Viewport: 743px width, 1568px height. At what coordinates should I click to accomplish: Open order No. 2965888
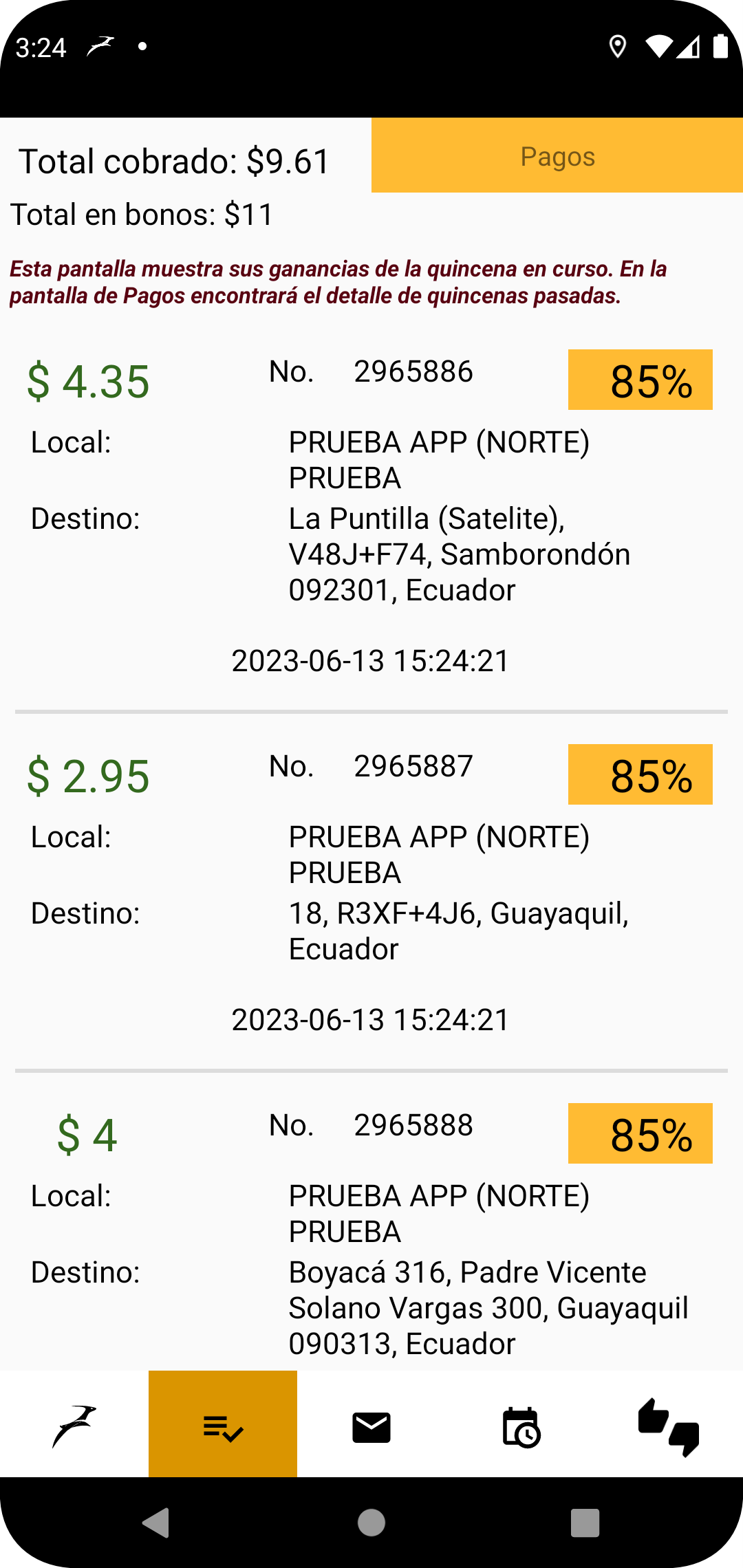click(371, 1238)
